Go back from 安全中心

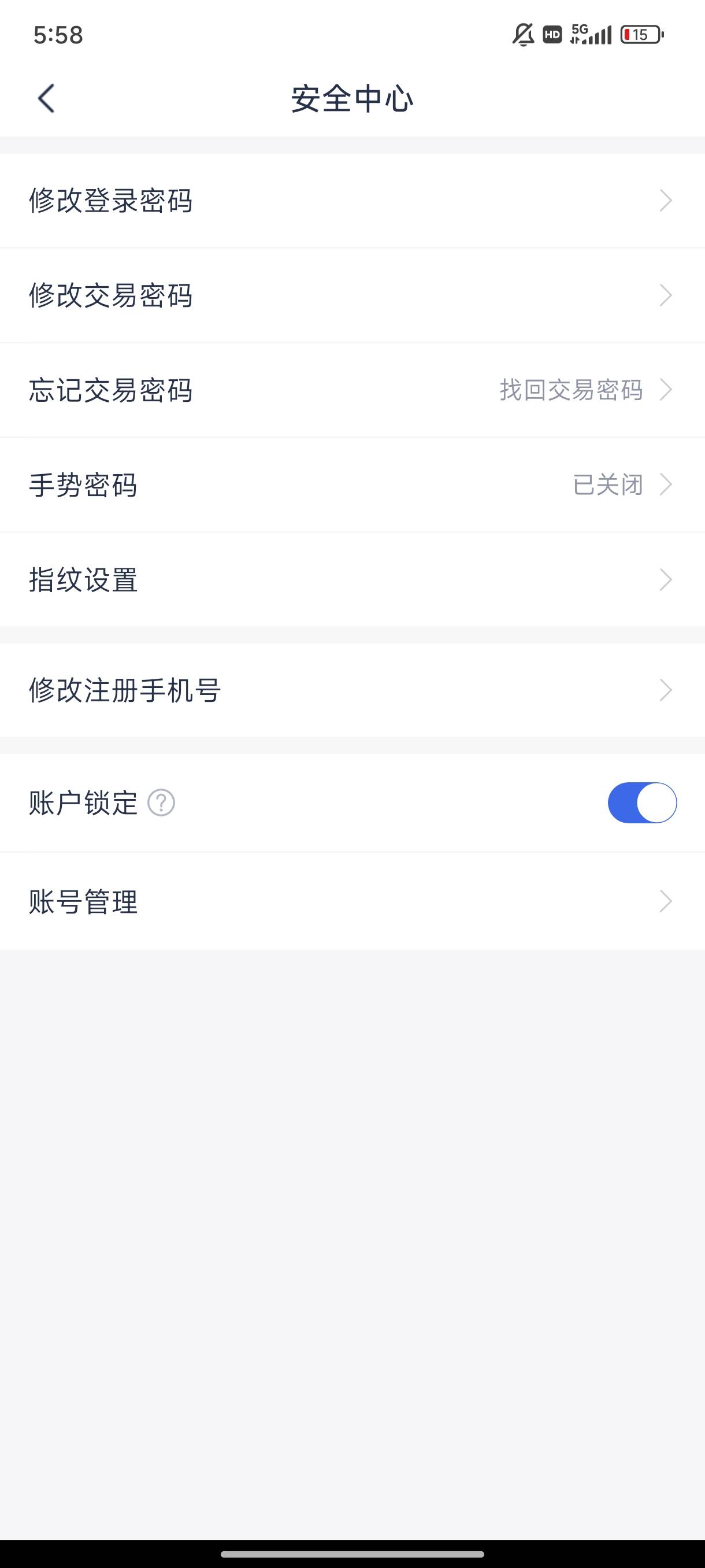pyautogui.click(x=46, y=99)
